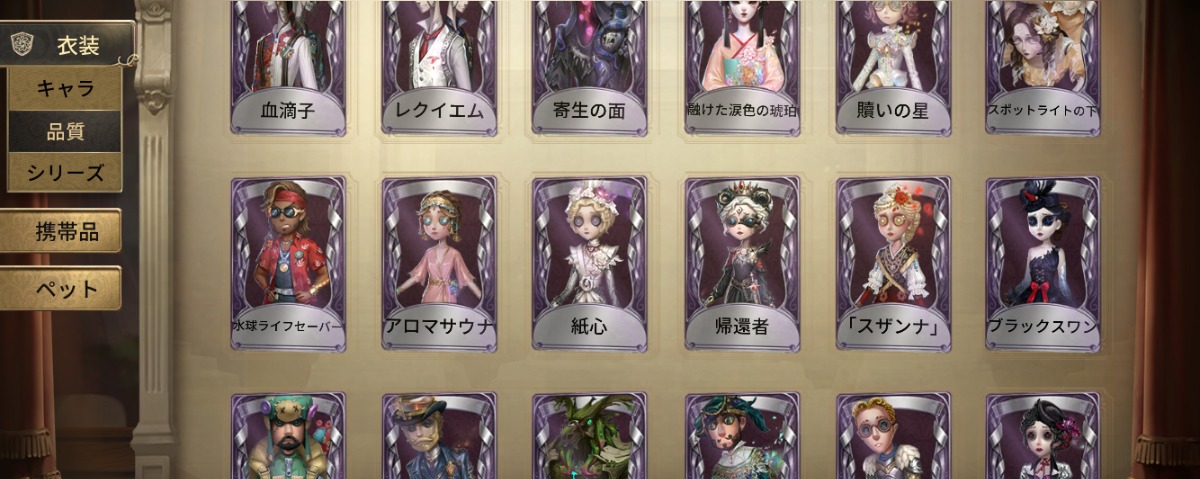Viewport: 1200px width, 479px height.
Task: View the 紙心 costume card
Action: 590,262
